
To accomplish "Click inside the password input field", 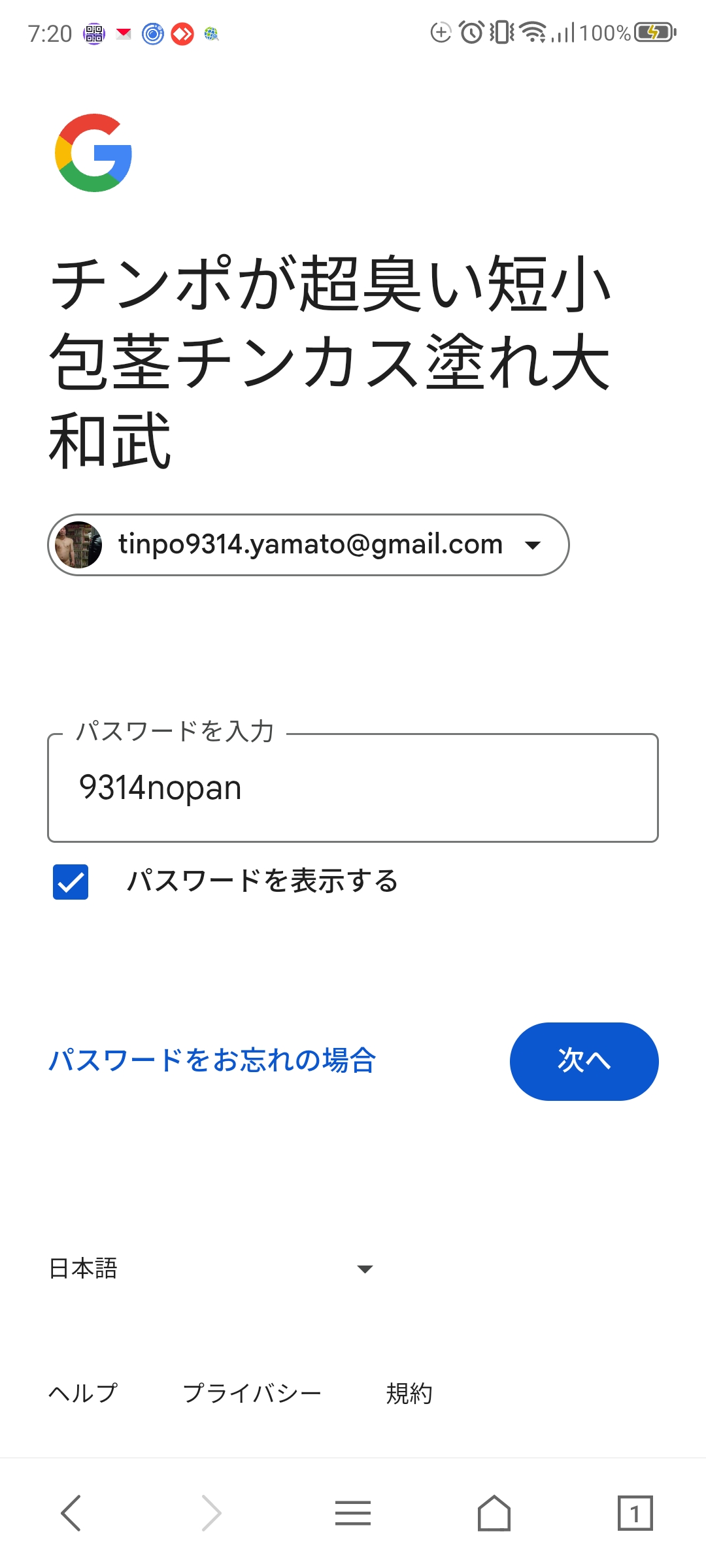I will pyautogui.click(x=353, y=789).
